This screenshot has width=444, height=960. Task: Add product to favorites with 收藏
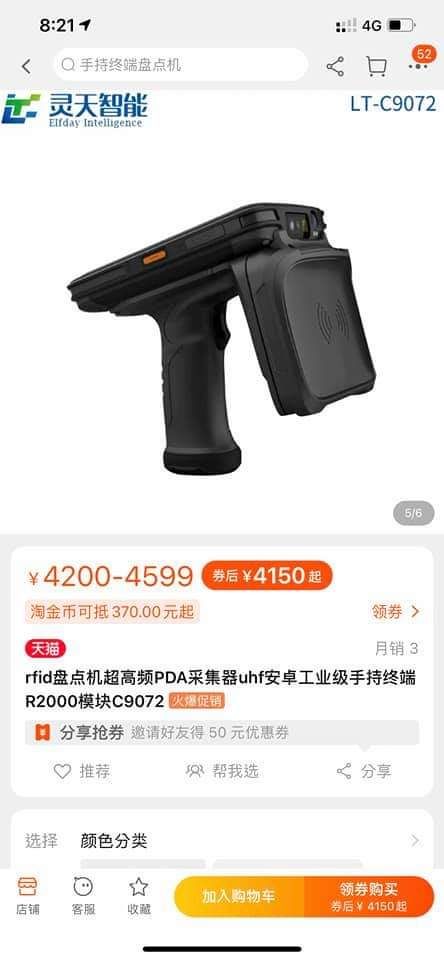(139, 895)
